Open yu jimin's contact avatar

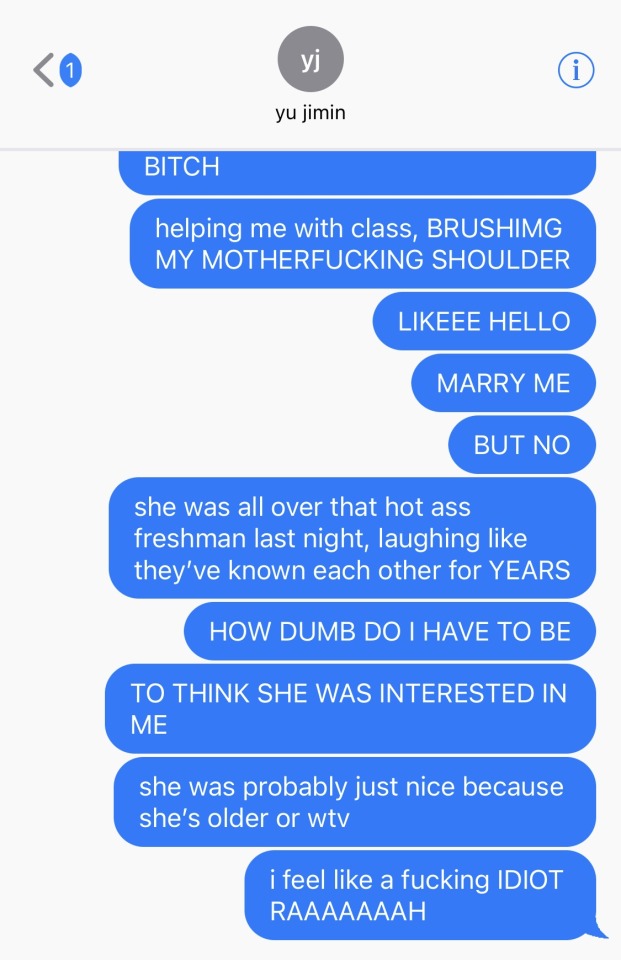point(310,59)
